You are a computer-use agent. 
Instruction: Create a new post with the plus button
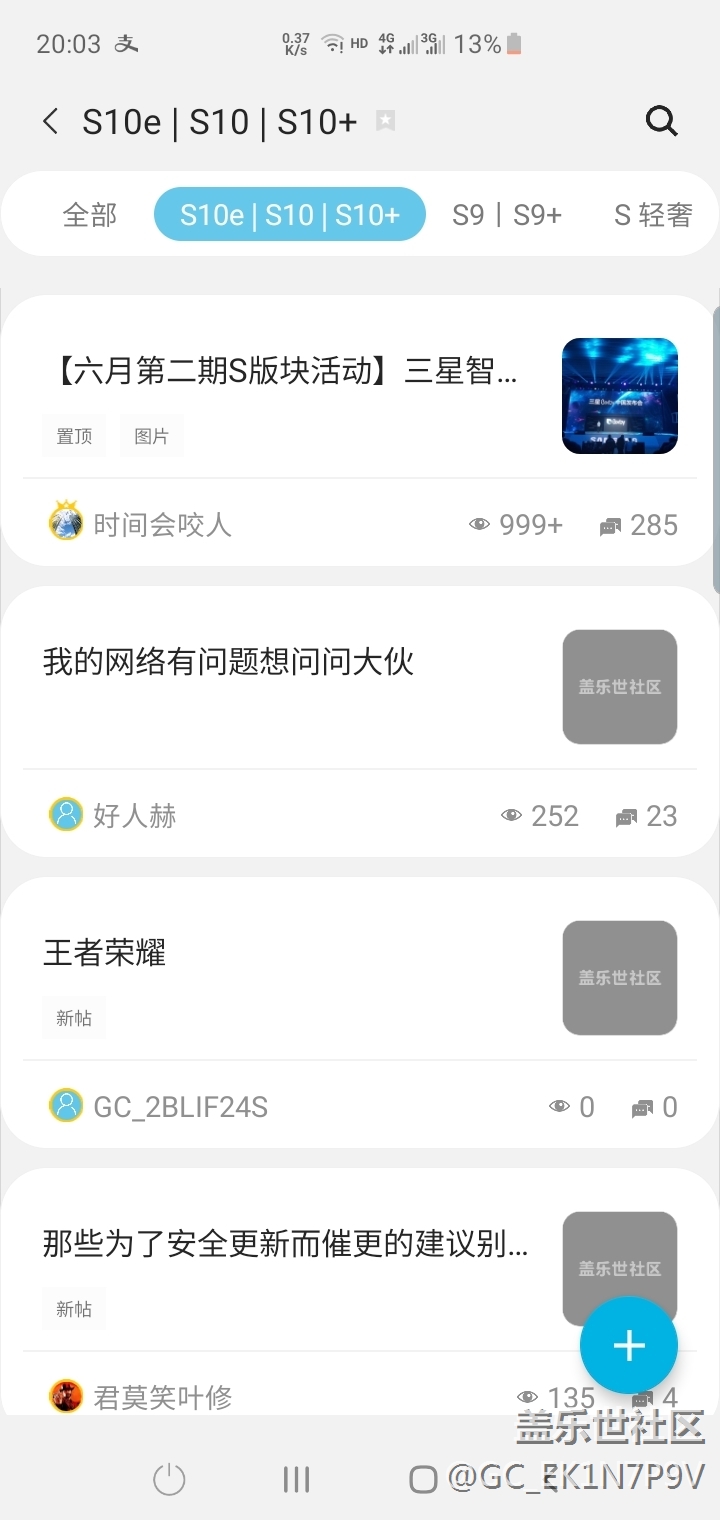(x=629, y=1346)
